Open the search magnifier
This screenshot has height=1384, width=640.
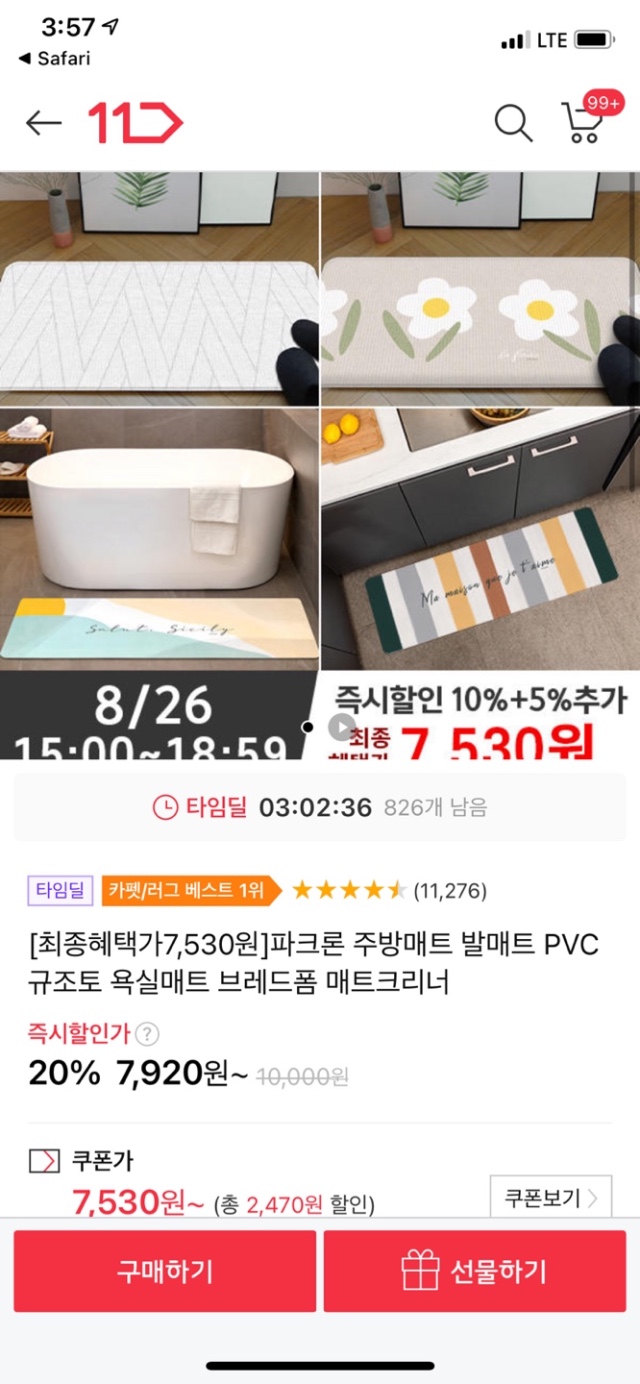click(x=513, y=123)
